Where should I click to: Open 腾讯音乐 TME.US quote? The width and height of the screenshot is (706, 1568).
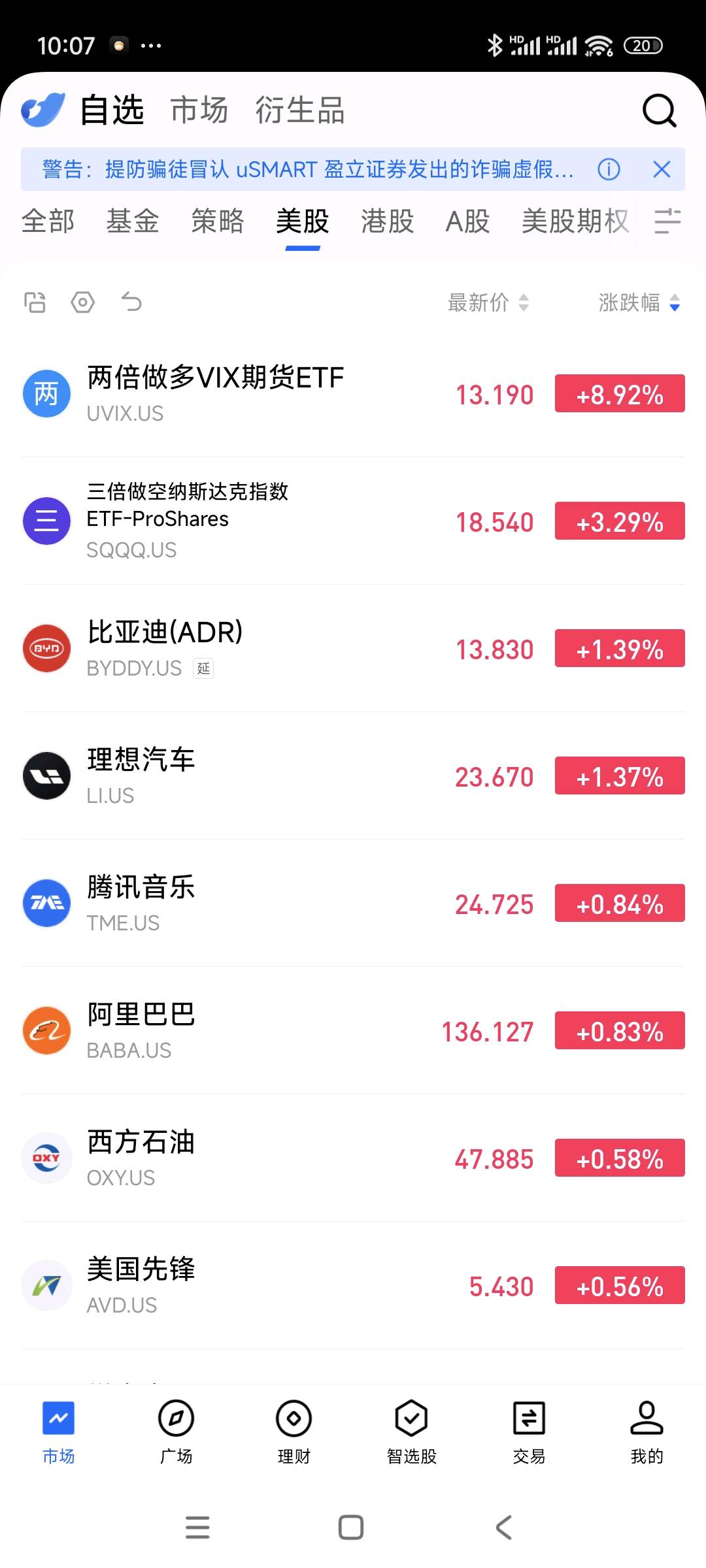(141, 903)
